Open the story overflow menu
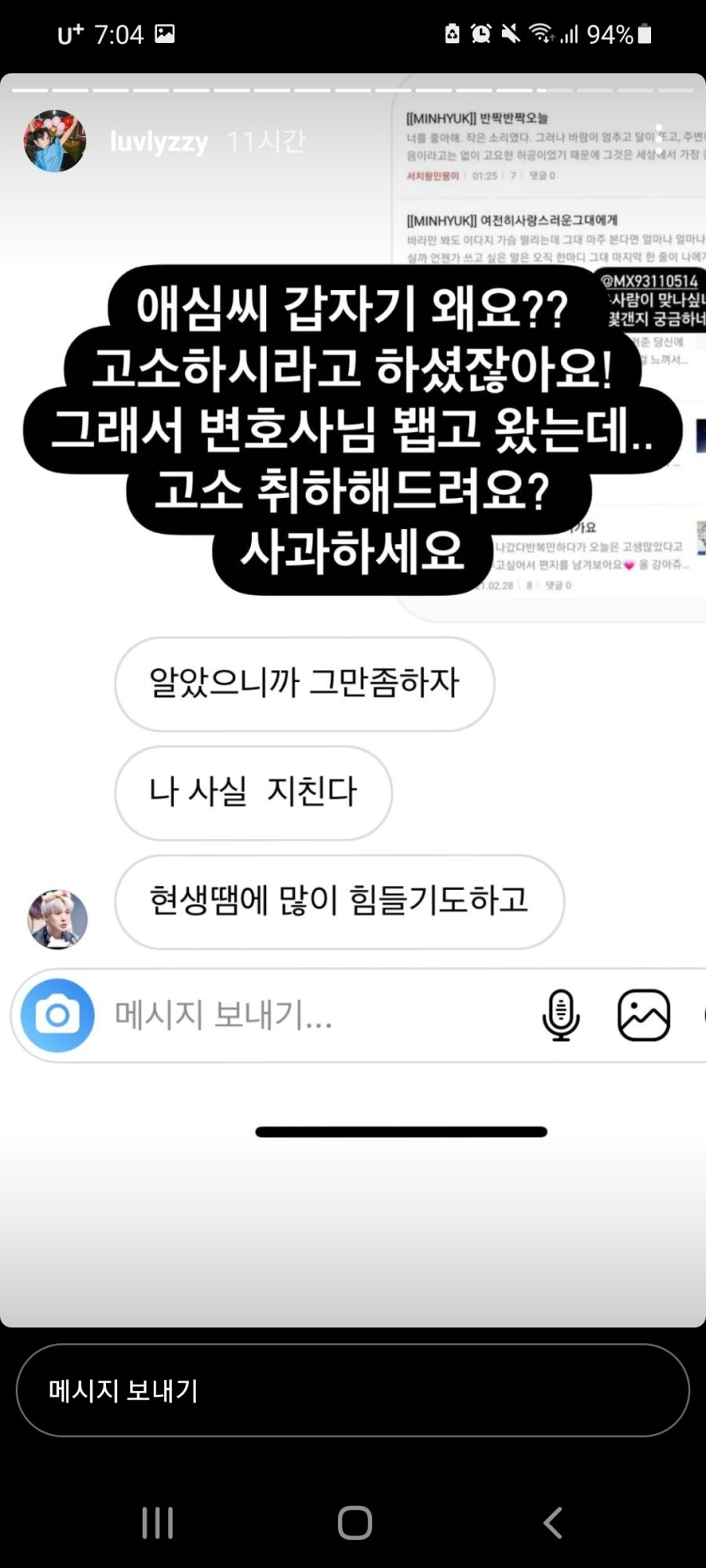706x1568 pixels. point(659,141)
